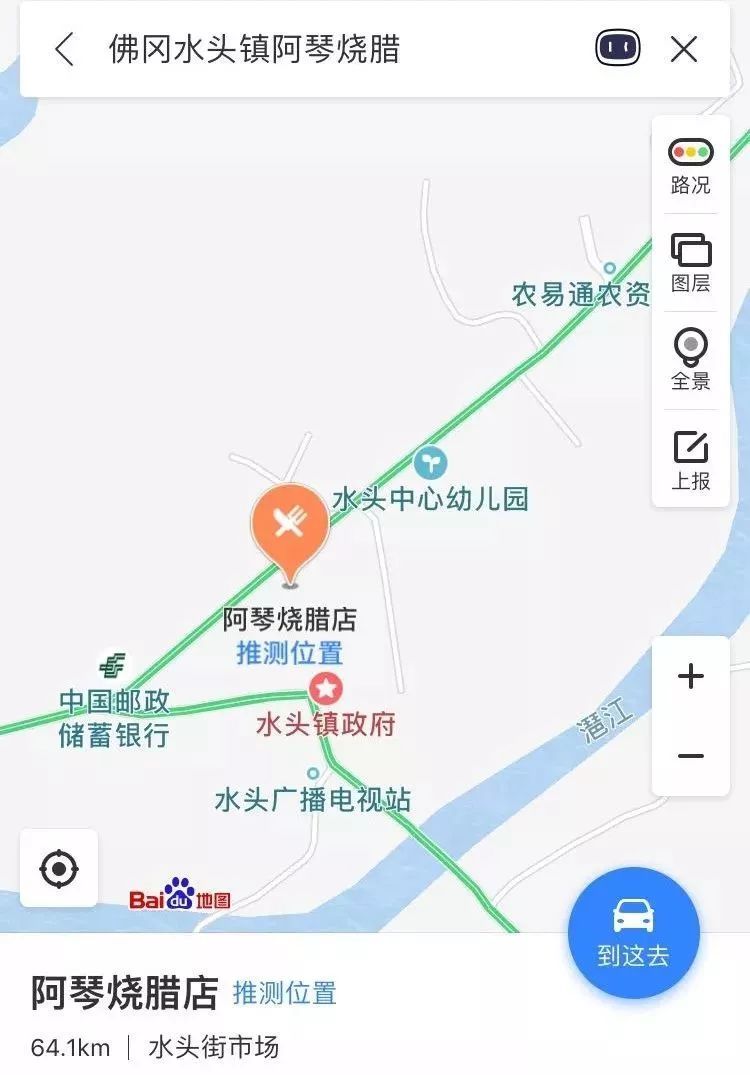Image resolution: width=750 pixels, height=1075 pixels.
Task: Start navigation with 到这去 button
Action: (633, 933)
